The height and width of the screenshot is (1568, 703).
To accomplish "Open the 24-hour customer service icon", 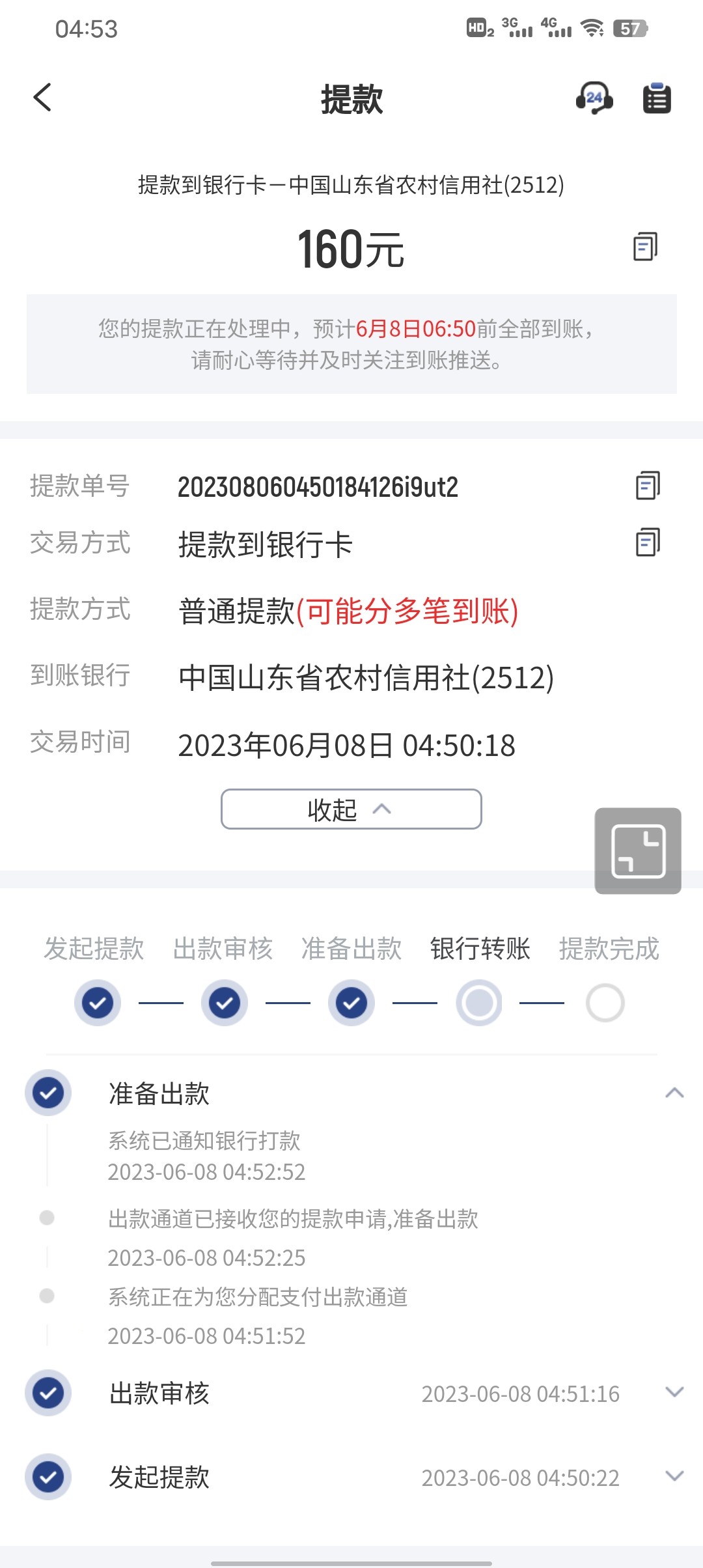I will tap(593, 99).
